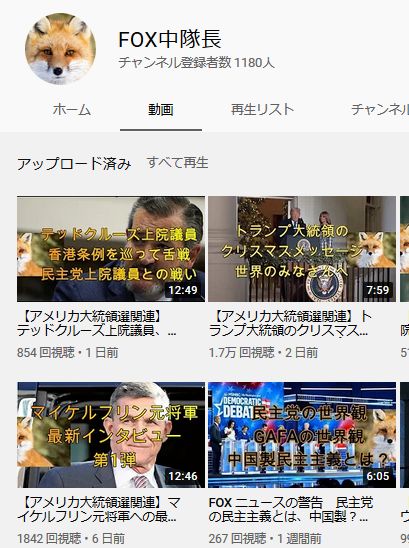Play トランプ大統領のクリスマスメッセージ video
This screenshot has width=409, height=548.
click(x=302, y=249)
